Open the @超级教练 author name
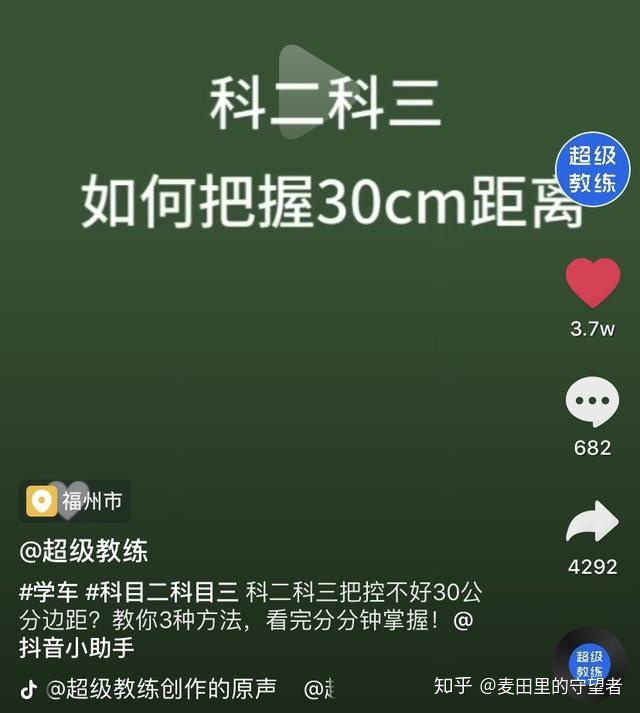This screenshot has width=640, height=713. [84, 551]
